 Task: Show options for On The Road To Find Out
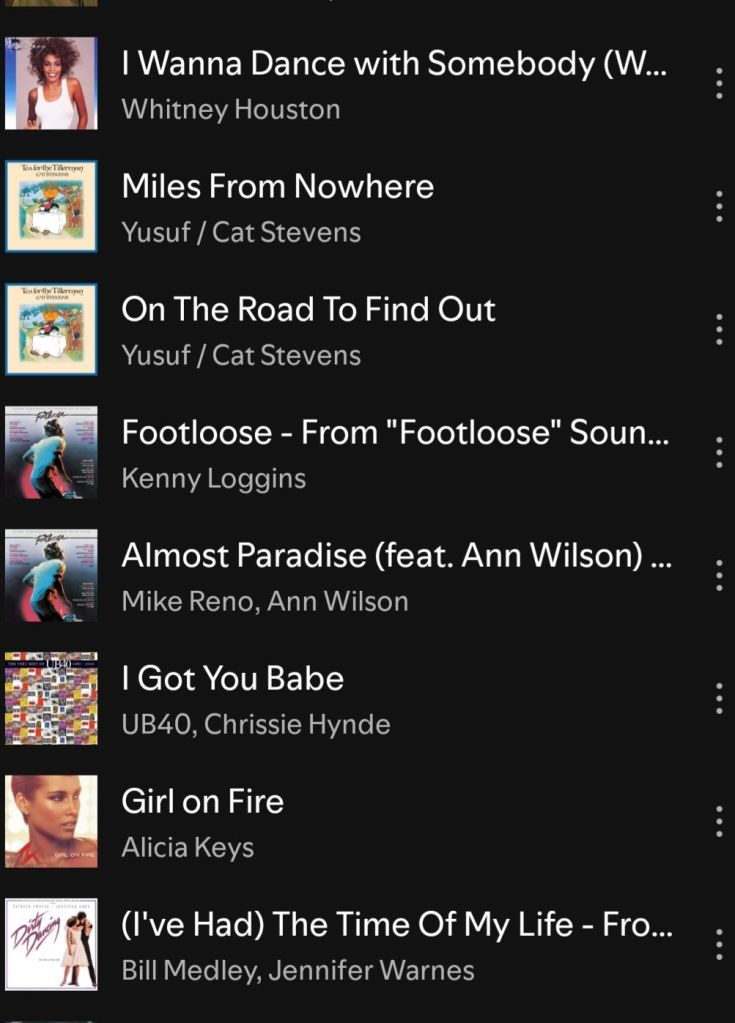pyautogui.click(x=719, y=330)
